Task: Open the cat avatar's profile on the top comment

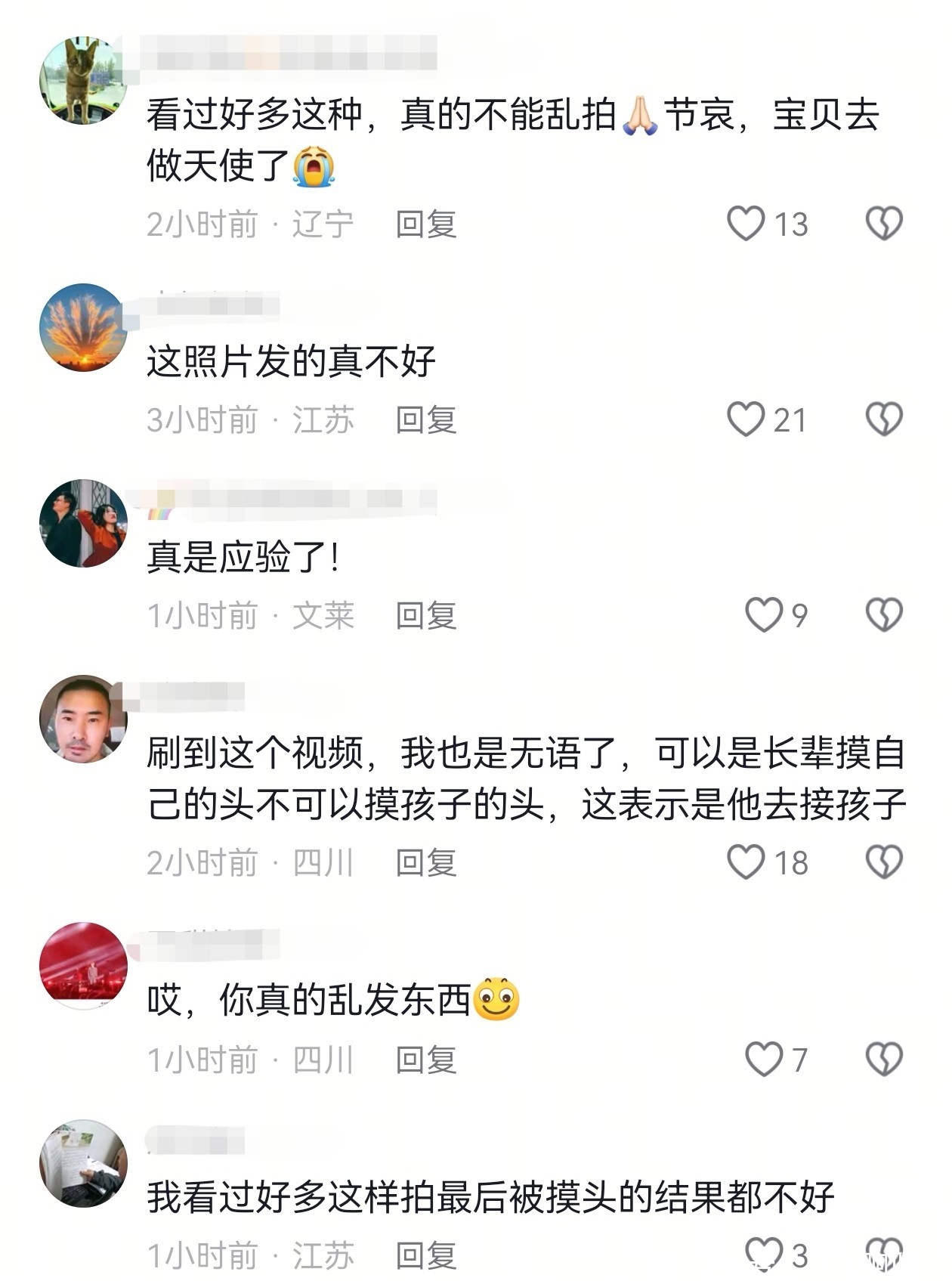Action: click(83, 80)
